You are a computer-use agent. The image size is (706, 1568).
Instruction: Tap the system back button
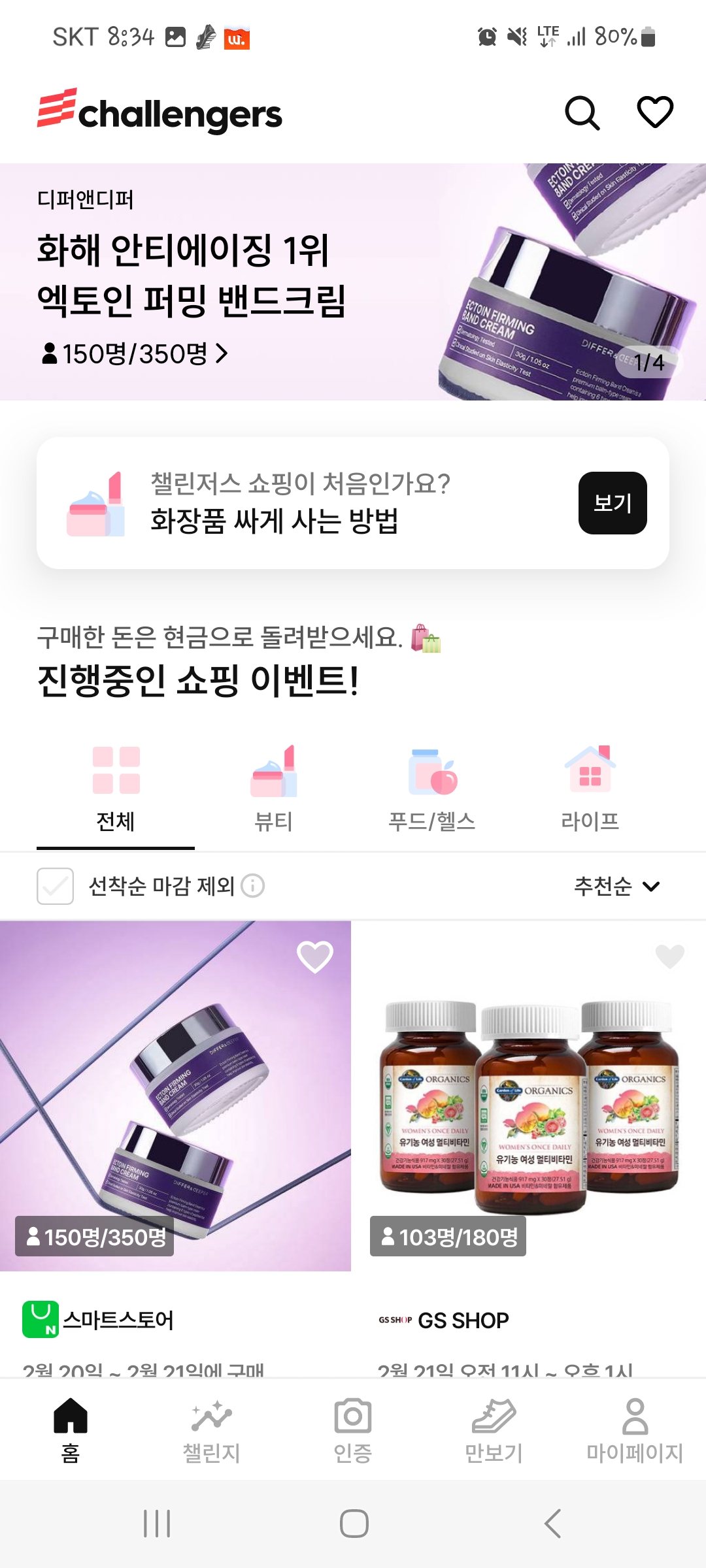coord(553,1524)
